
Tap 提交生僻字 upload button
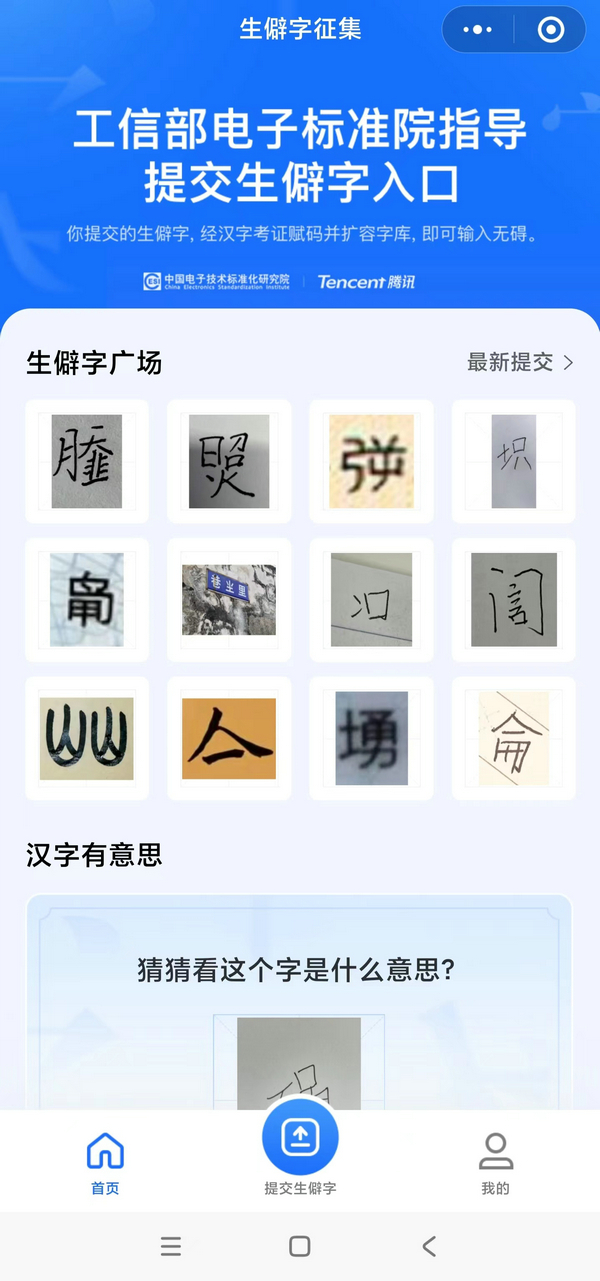[x=300, y=1138]
